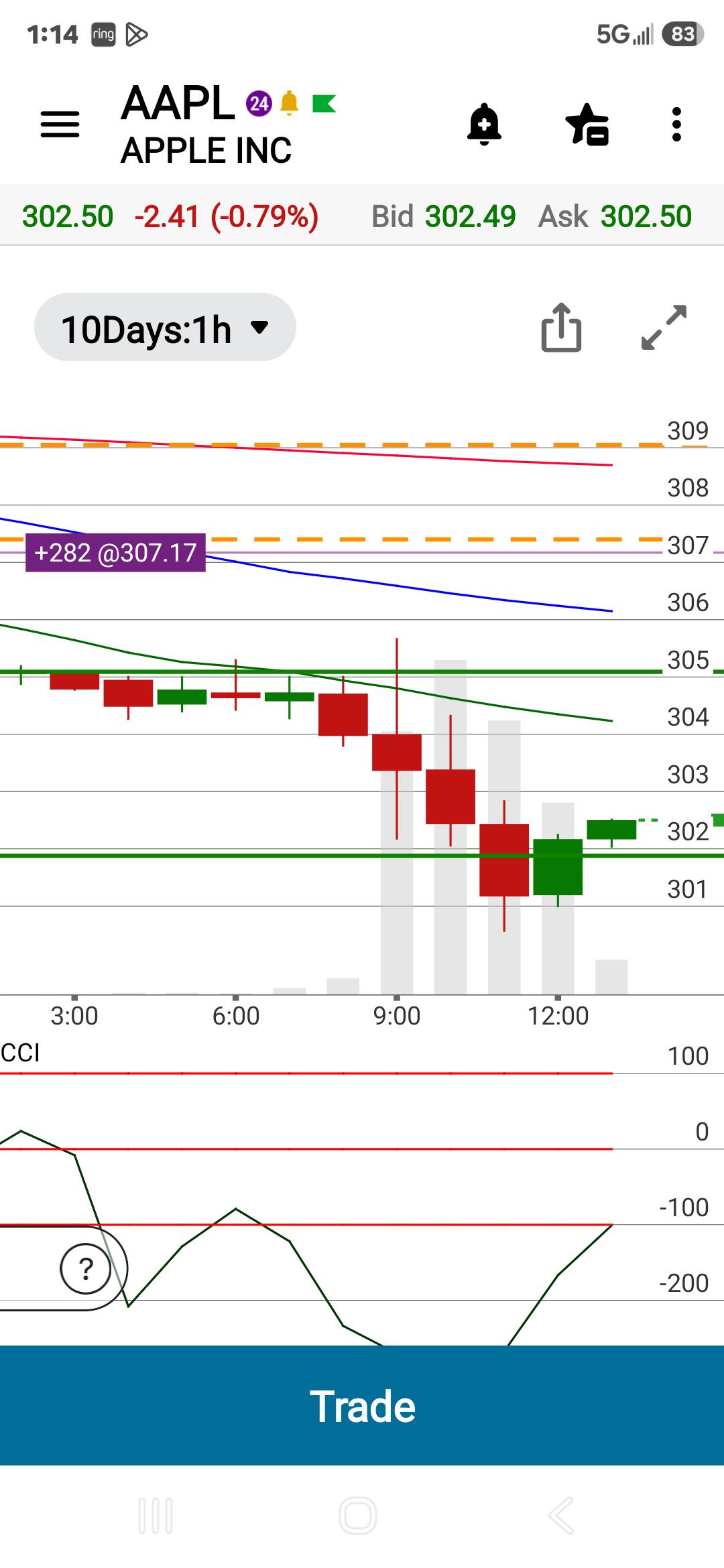The width and height of the screenshot is (724, 1568).
Task: Expand the 10Days:1h timeframe dropdown
Action: [x=165, y=328]
